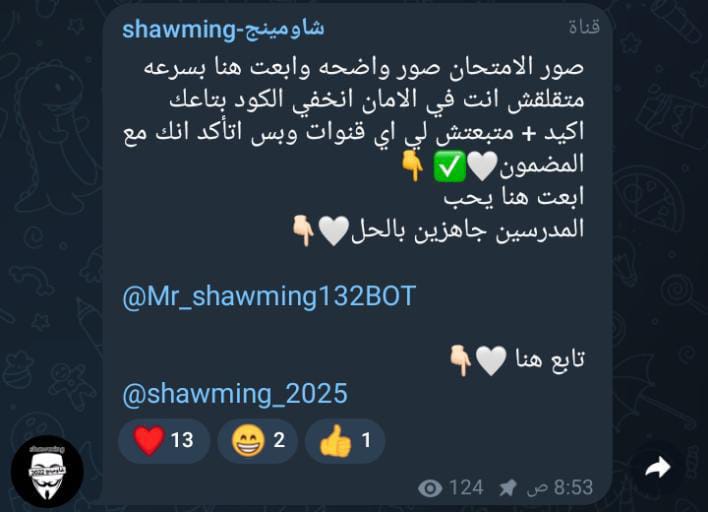This screenshot has width=708, height=512.
Task: Open the shawming-شاومينج channel name
Action: click(x=222, y=30)
